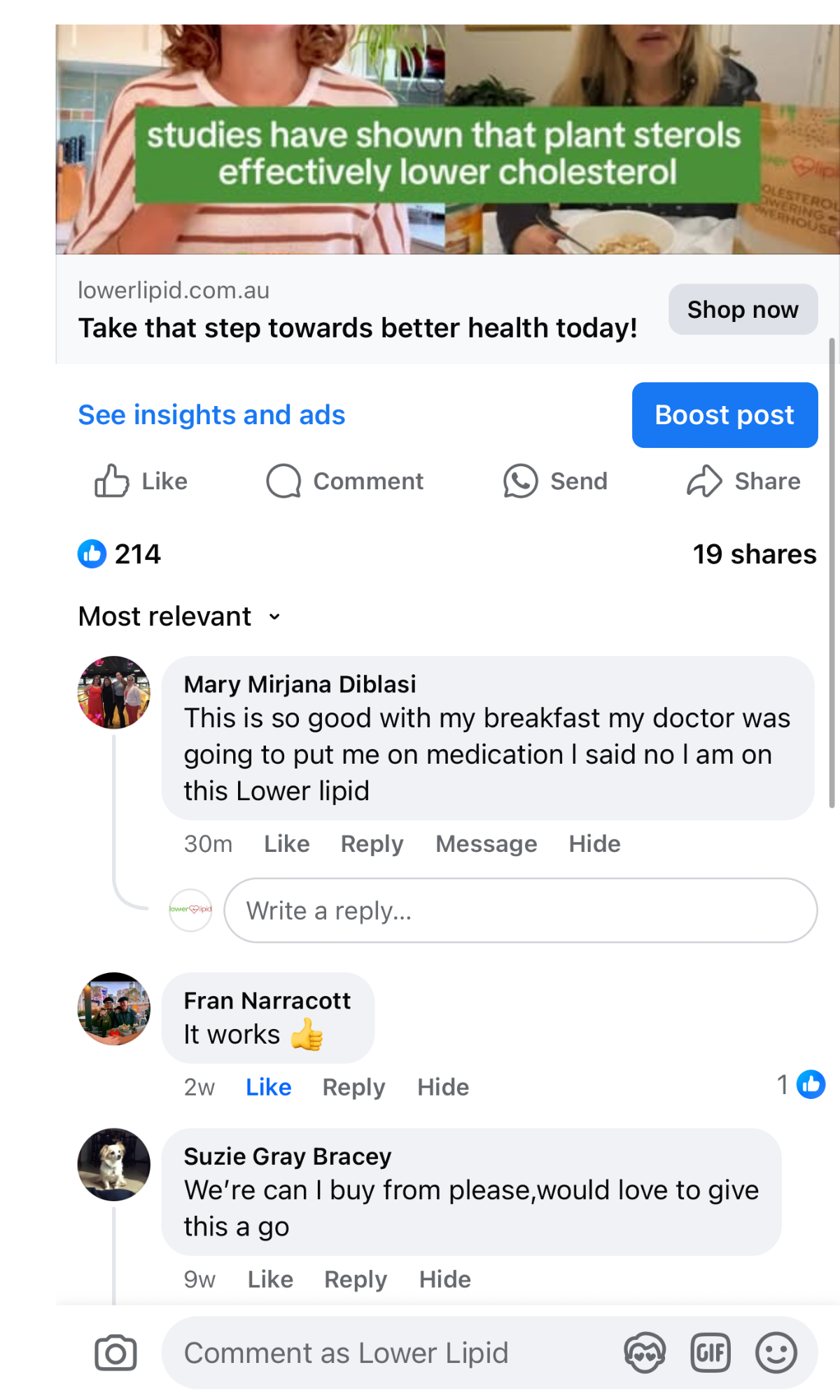Like the Lower Lipid post
Screen dimensions: 840x1400
tap(141, 481)
